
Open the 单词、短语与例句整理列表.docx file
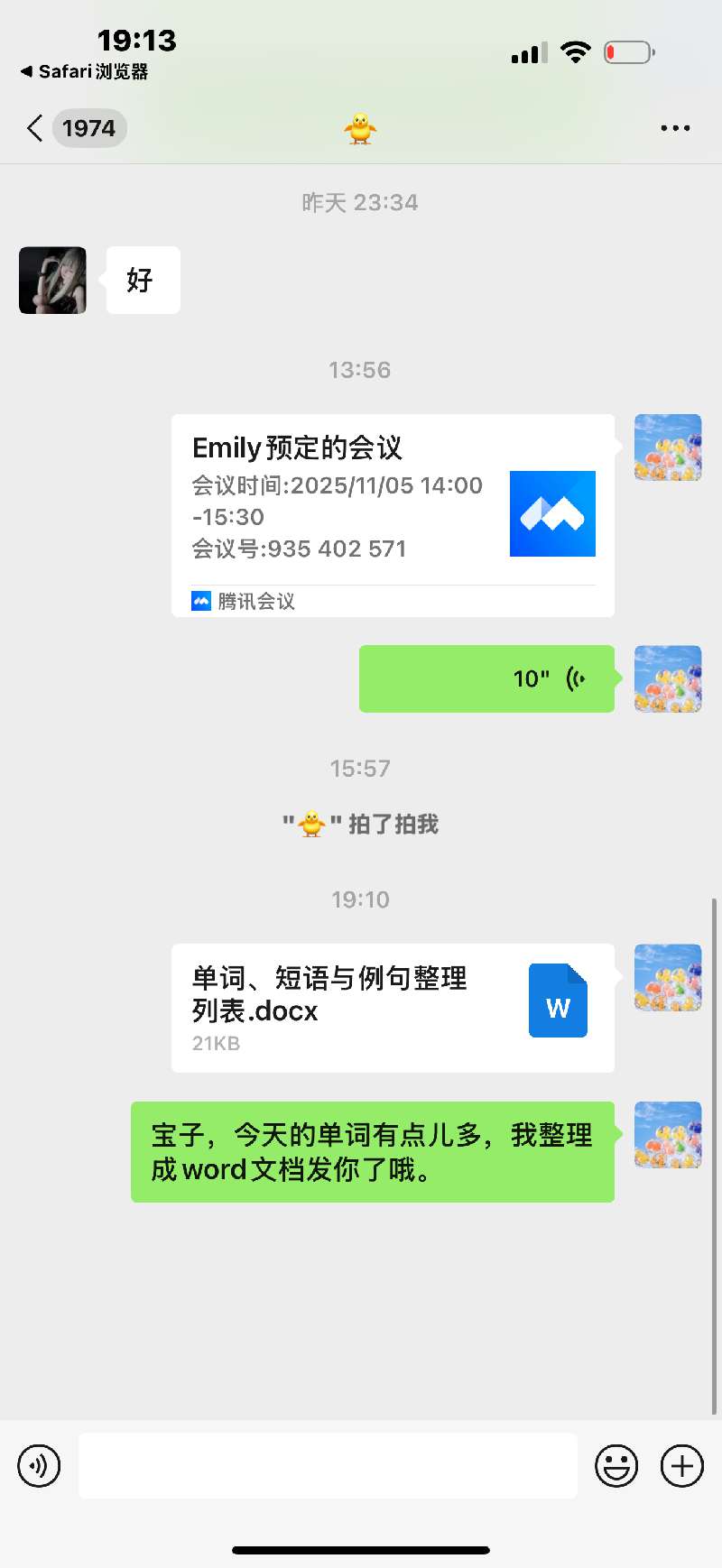pyautogui.click(x=393, y=1008)
